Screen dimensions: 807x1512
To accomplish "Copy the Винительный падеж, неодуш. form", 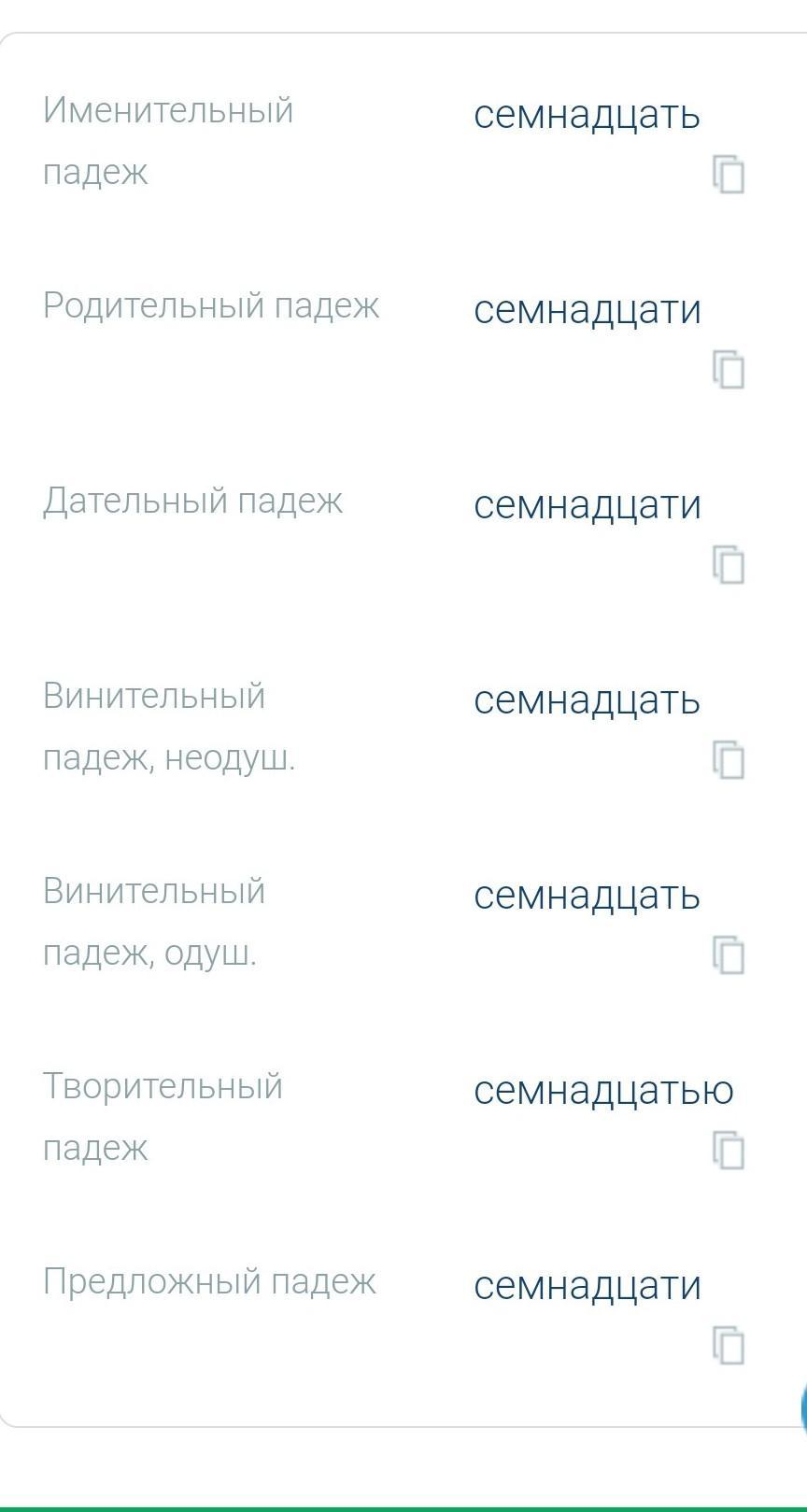I will [729, 760].
